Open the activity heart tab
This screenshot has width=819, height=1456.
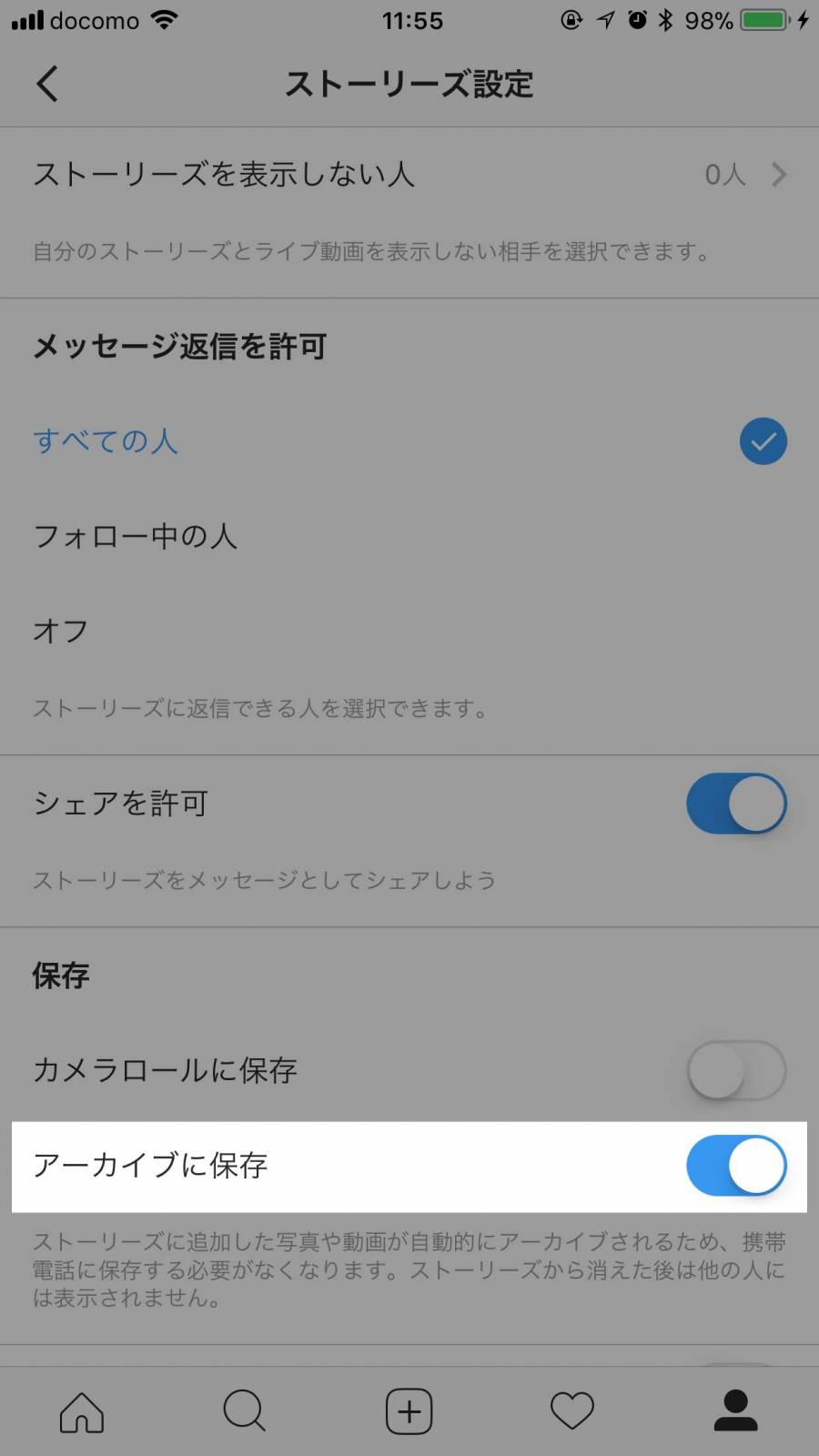click(572, 1411)
